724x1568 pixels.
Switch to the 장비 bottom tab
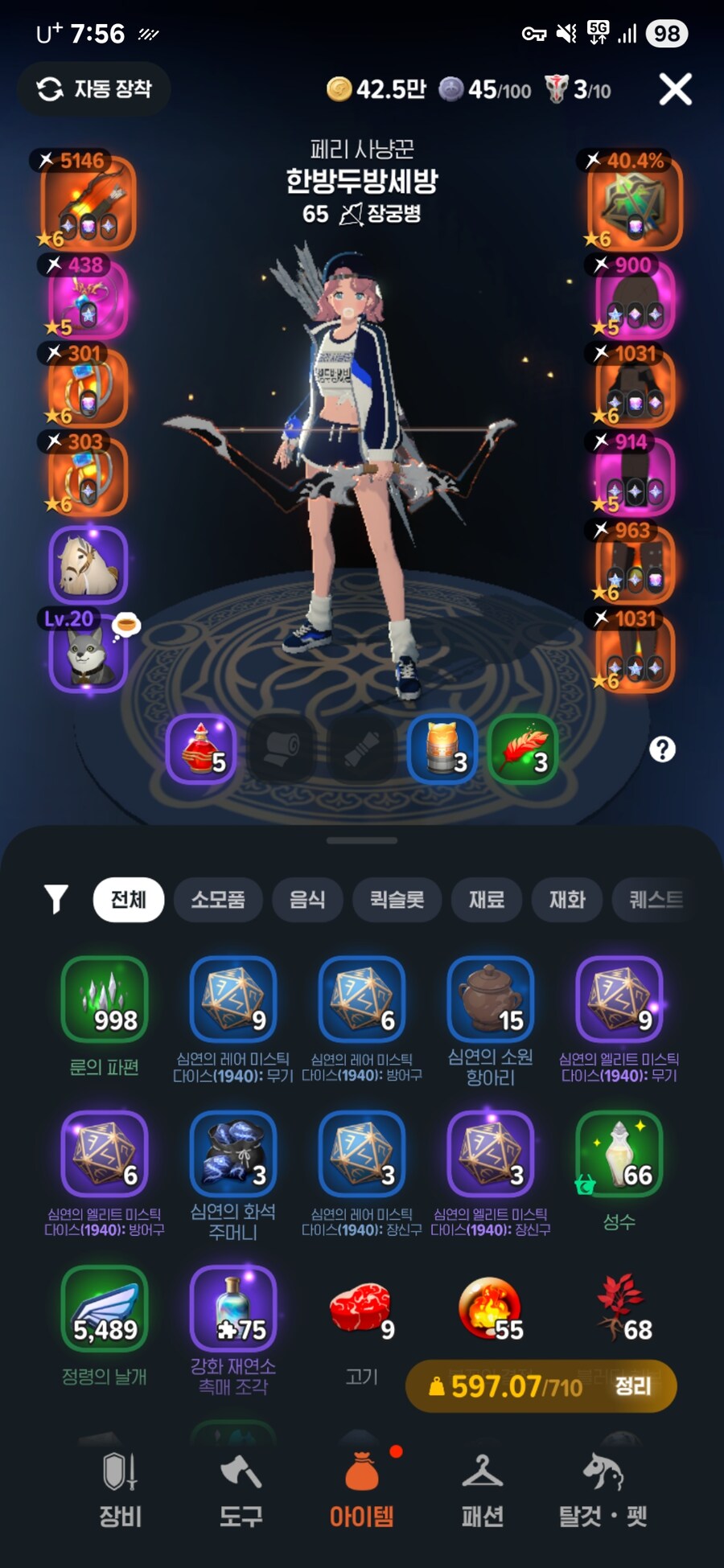point(121,1492)
